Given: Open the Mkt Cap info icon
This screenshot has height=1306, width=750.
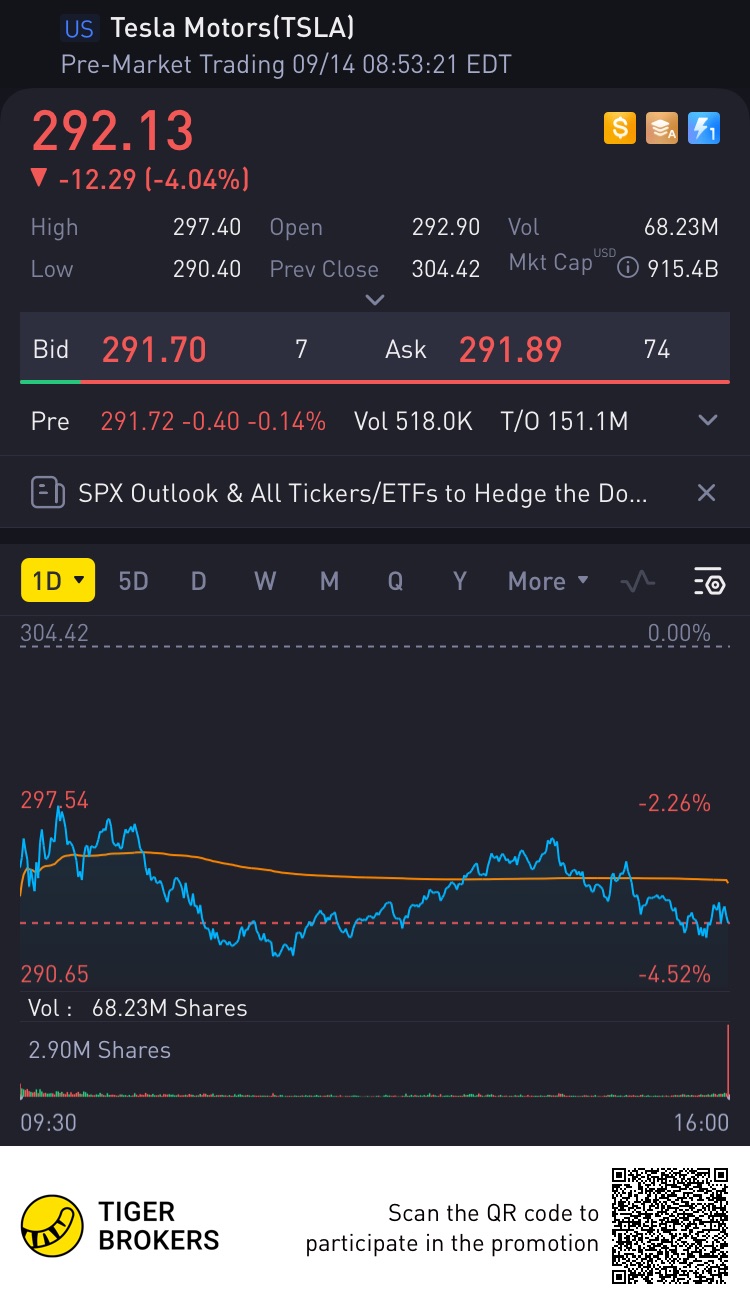Looking at the screenshot, I should click(628, 268).
